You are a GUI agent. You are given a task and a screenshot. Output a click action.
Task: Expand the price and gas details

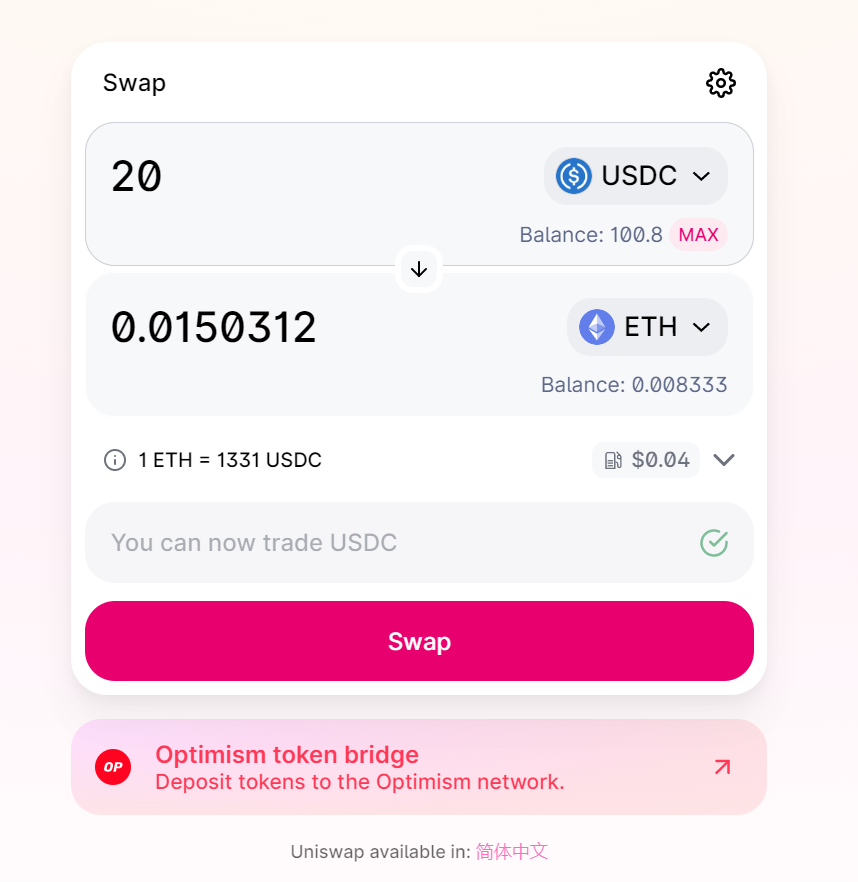(724, 460)
